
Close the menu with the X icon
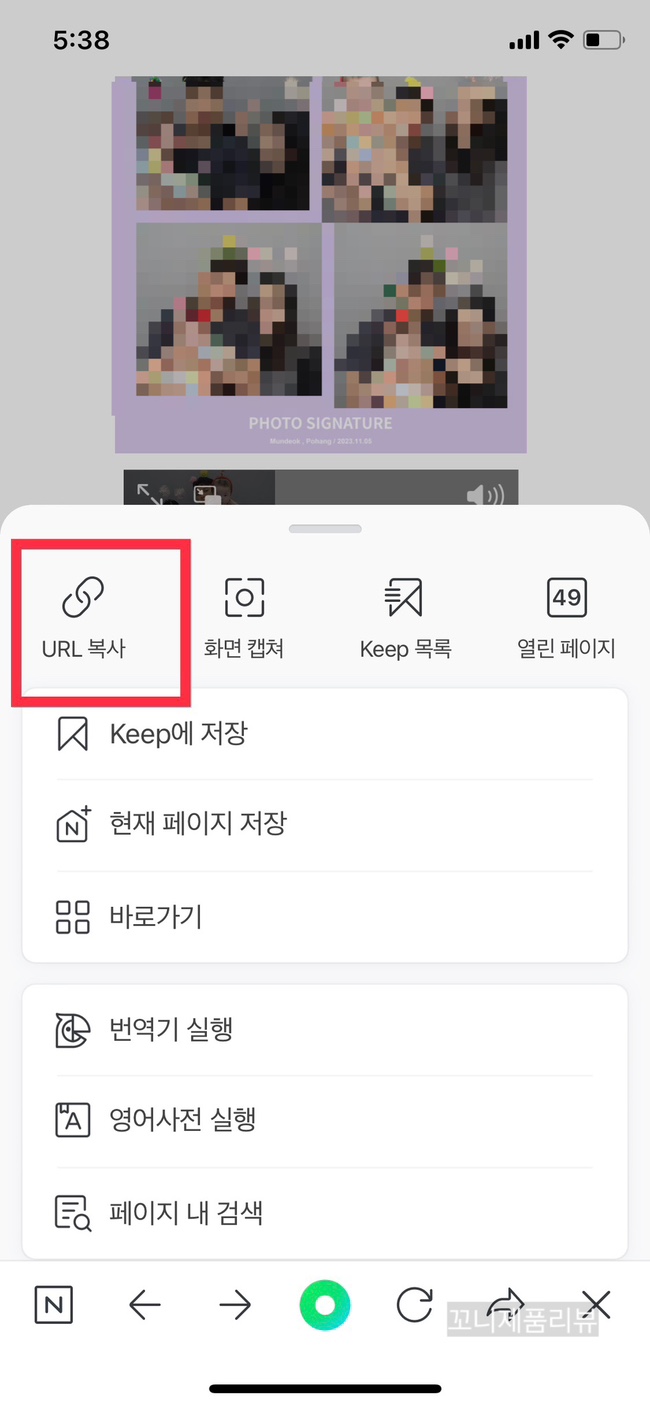point(596,1305)
